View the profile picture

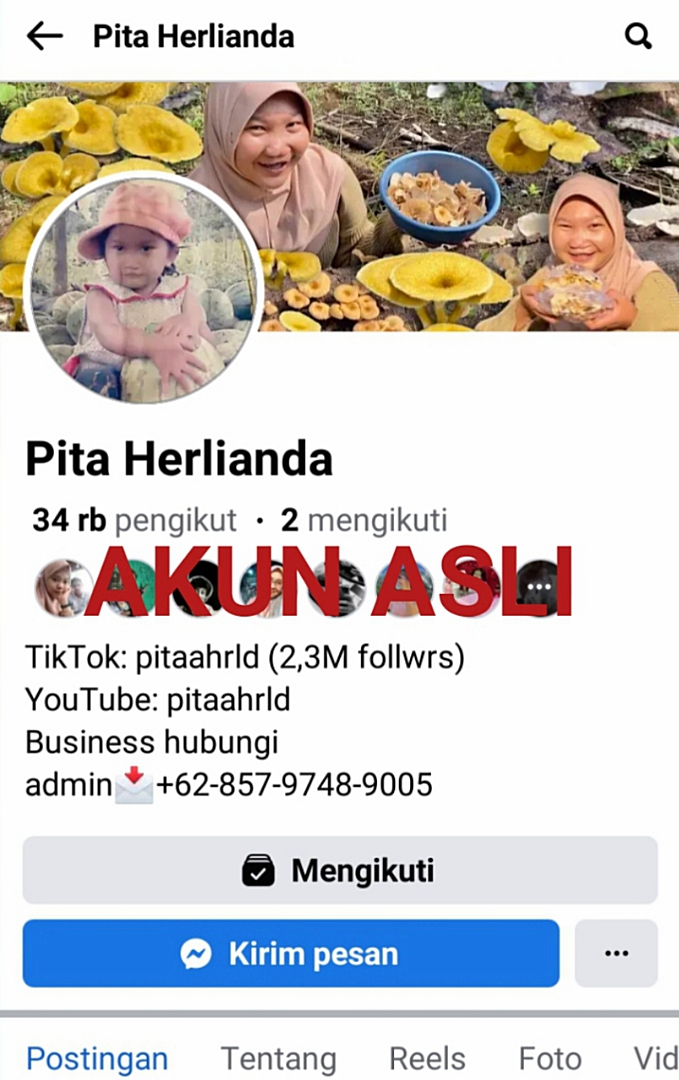click(x=143, y=289)
